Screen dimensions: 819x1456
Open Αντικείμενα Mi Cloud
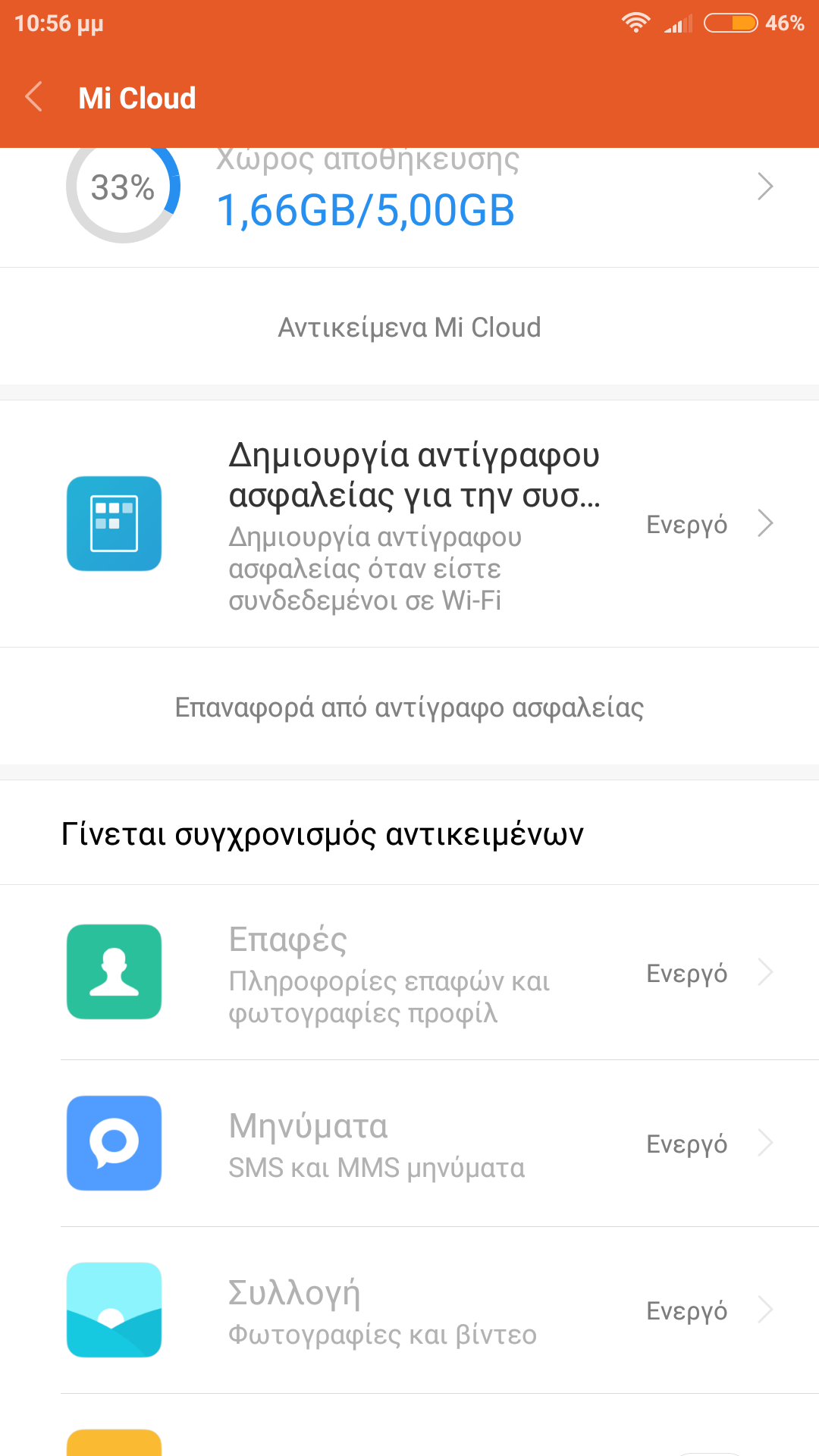tap(409, 328)
